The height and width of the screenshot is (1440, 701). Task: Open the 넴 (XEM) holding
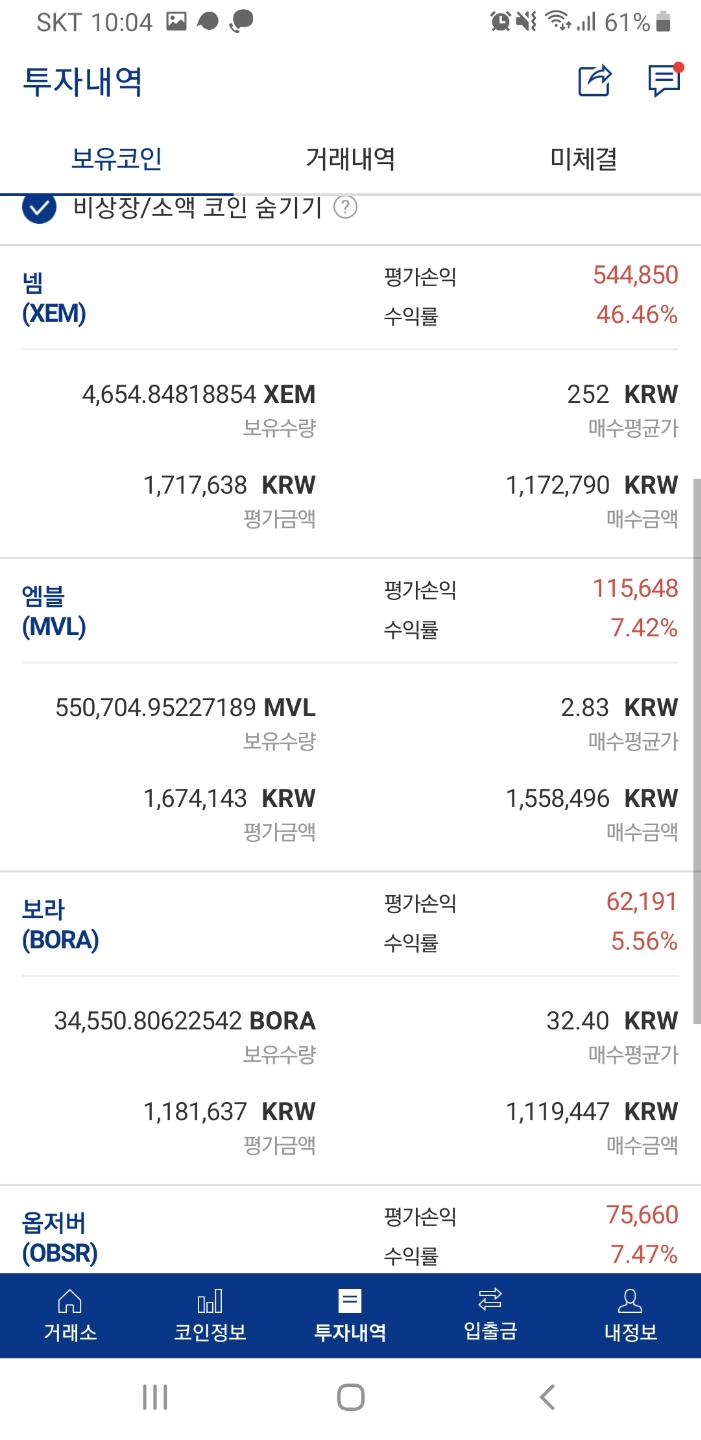click(54, 299)
